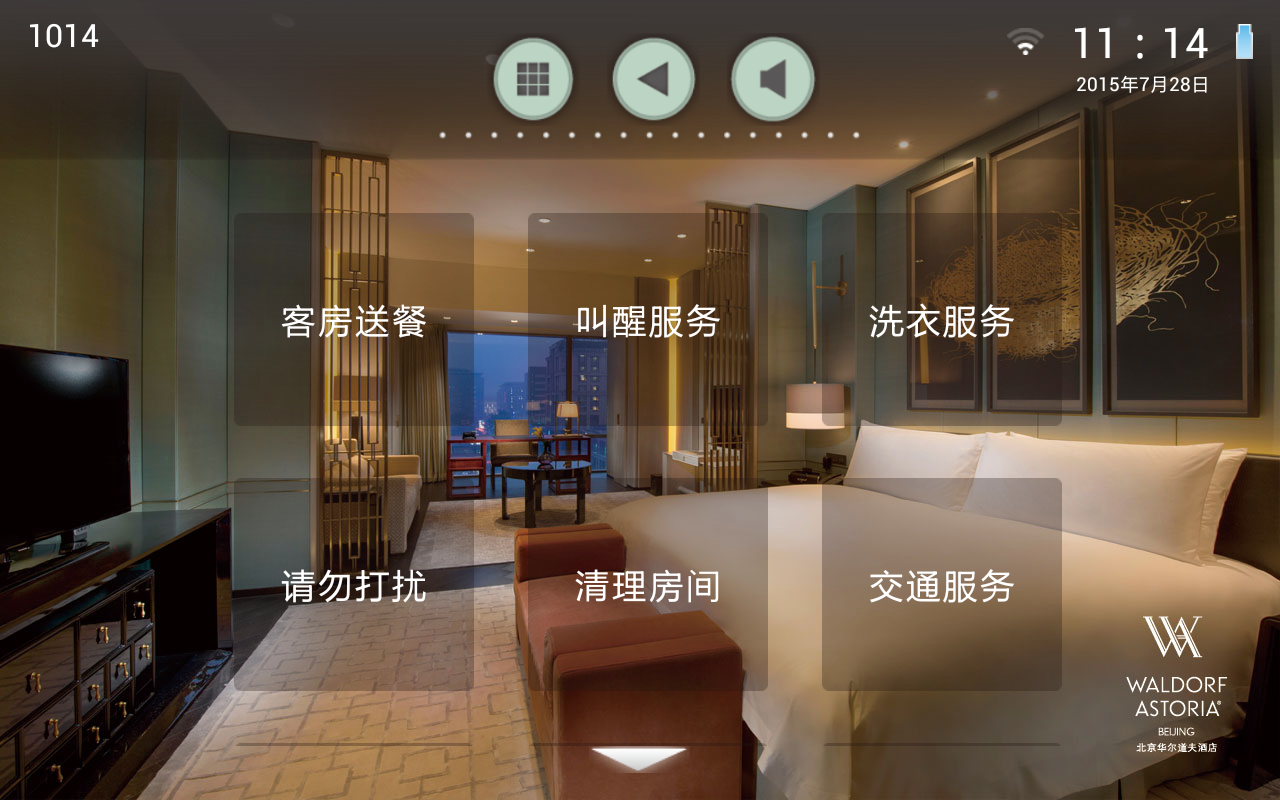The image size is (1280, 800).
Task: Tap the speaker volume icon
Action: (x=772, y=78)
